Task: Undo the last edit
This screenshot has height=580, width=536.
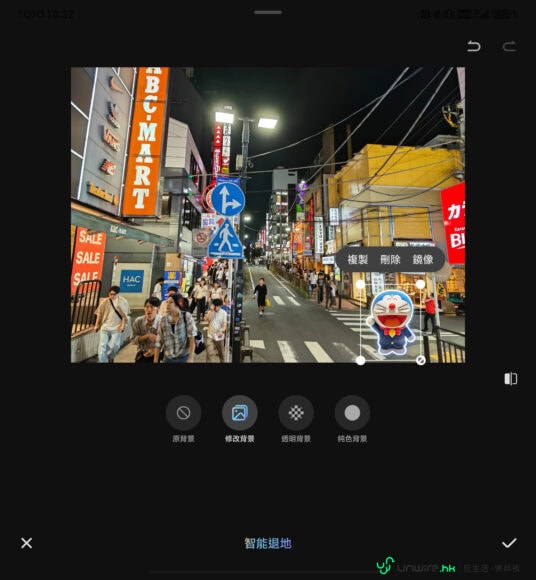Action: [x=473, y=46]
